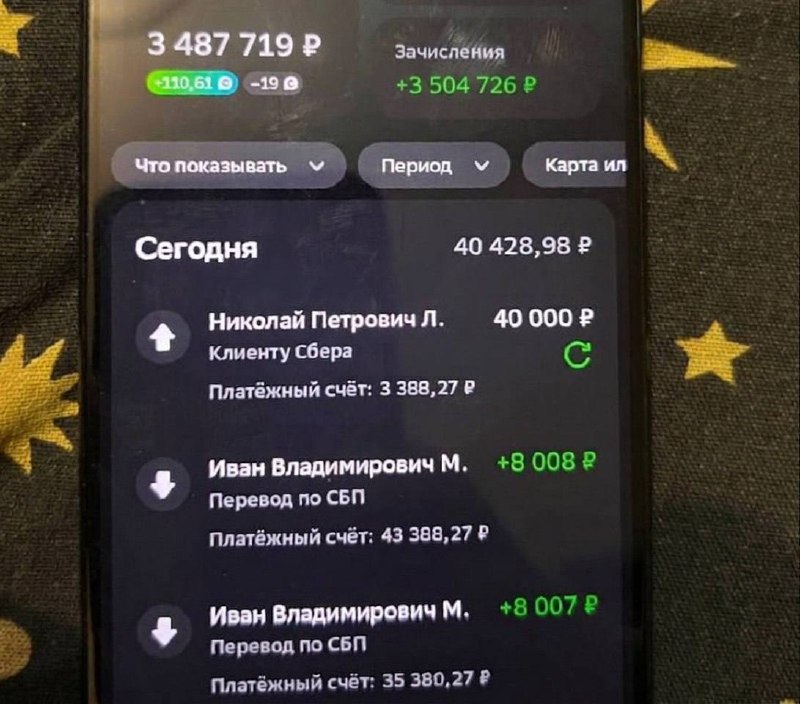Open the Зачисления +3 504 726 ₽ card
Screen dimensions: 800x704
[x=487, y=69]
